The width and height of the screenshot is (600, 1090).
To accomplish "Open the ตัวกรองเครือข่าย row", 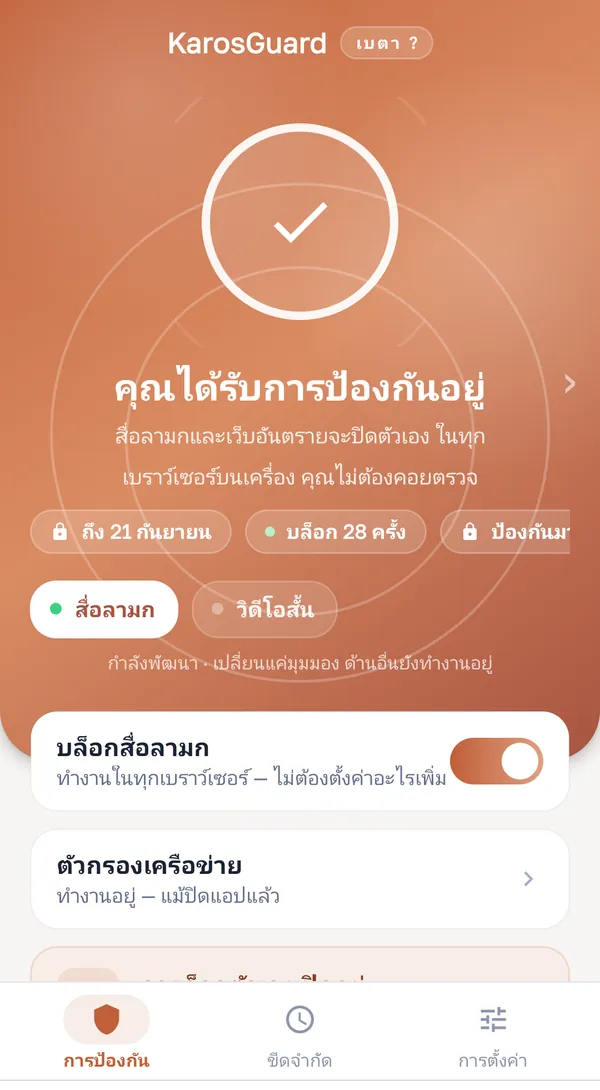I will [300, 879].
